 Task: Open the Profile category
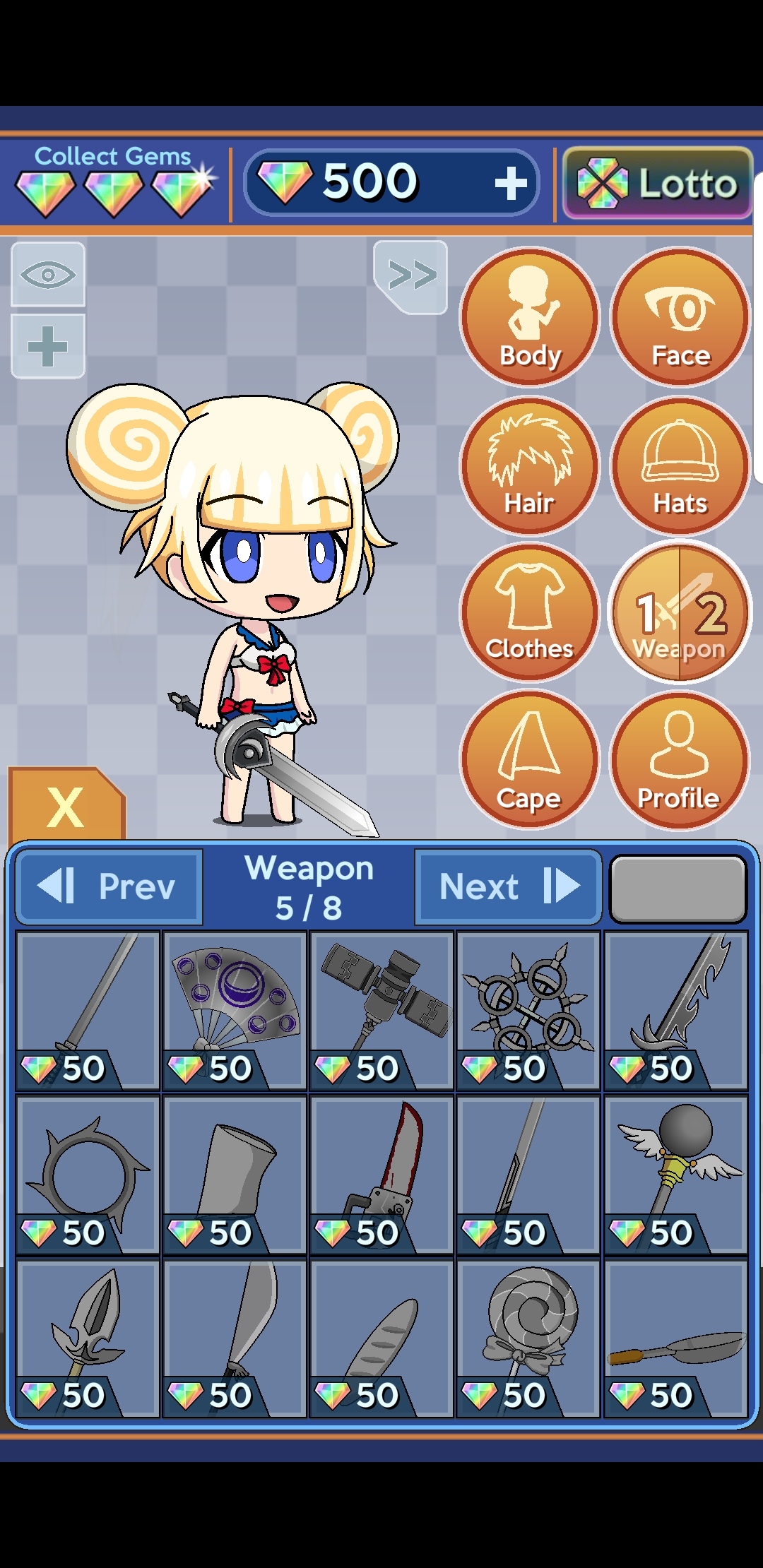[x=680, y=760]
